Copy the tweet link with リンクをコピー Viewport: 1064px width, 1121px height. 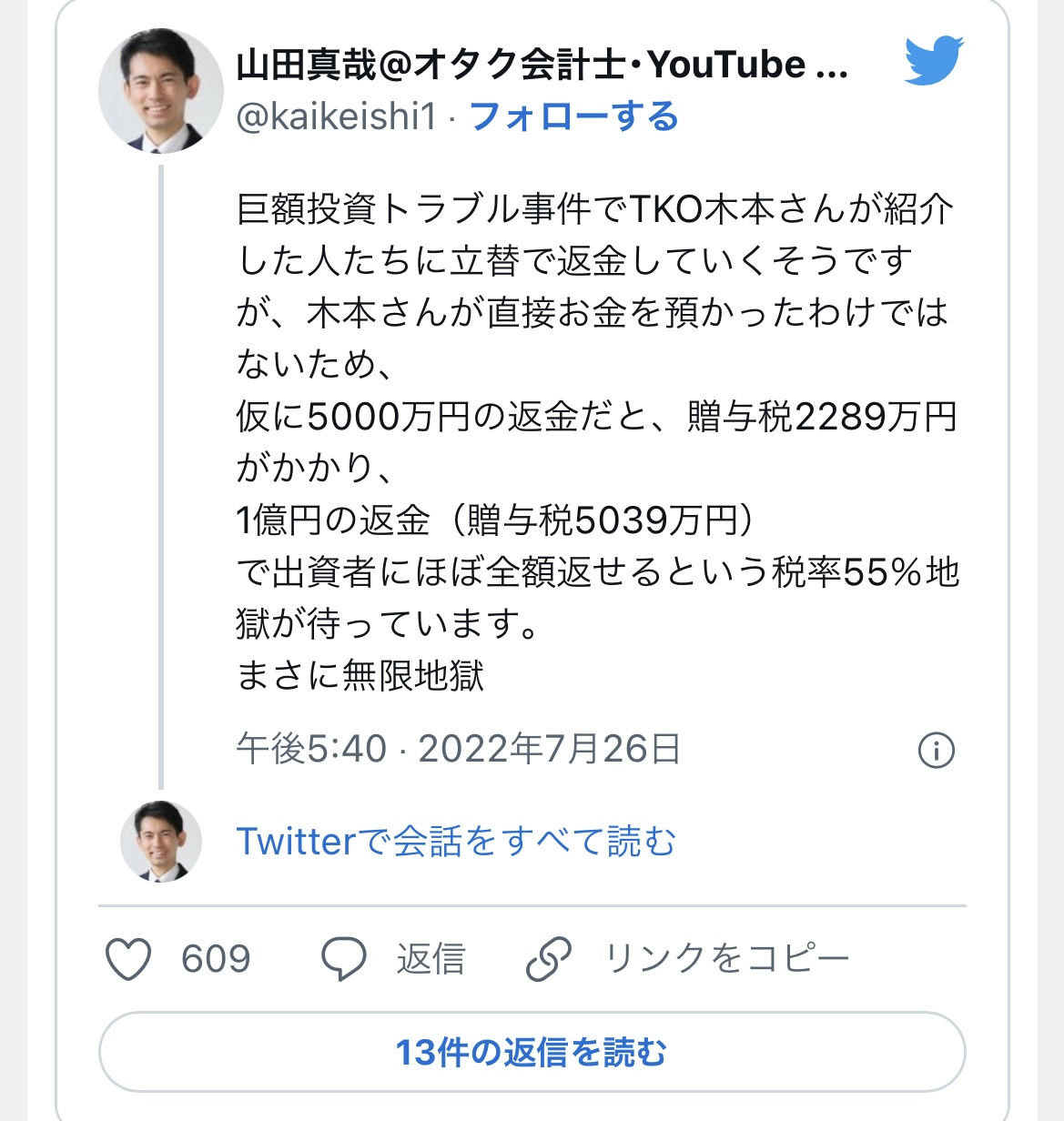pos(688,959)
